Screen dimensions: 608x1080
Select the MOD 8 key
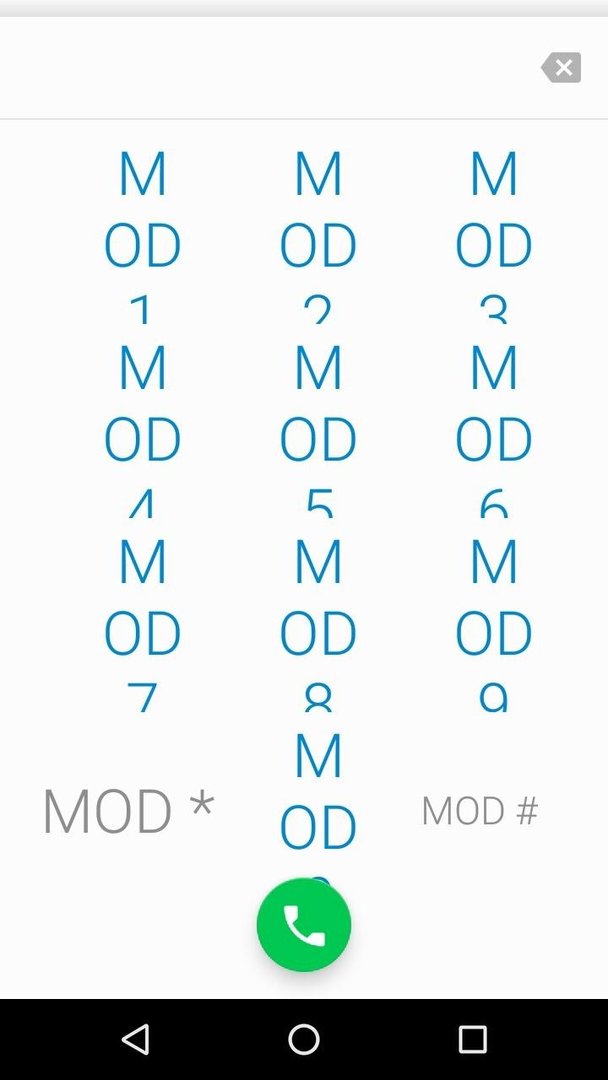click(318, 623)
